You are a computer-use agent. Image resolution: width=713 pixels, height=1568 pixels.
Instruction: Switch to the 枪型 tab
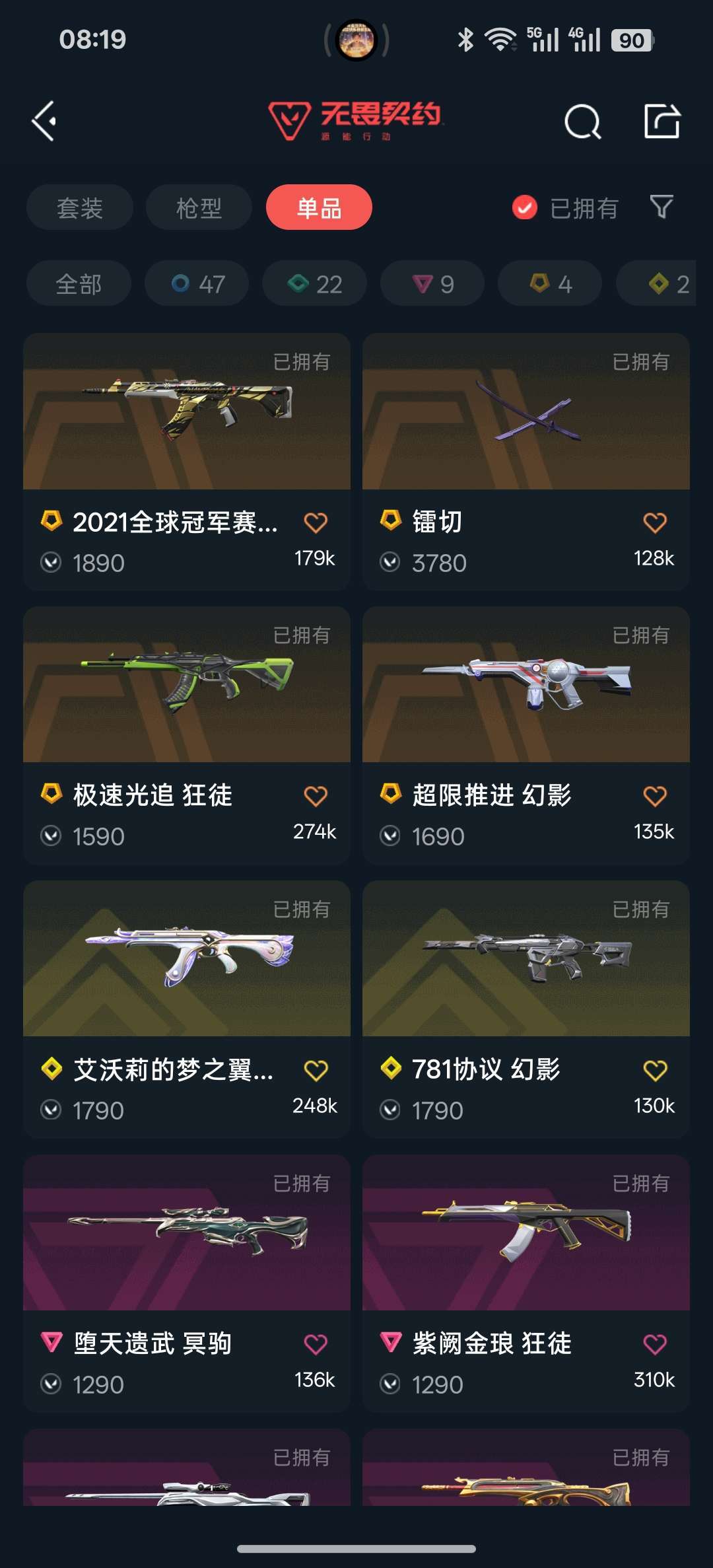point(199,207)
